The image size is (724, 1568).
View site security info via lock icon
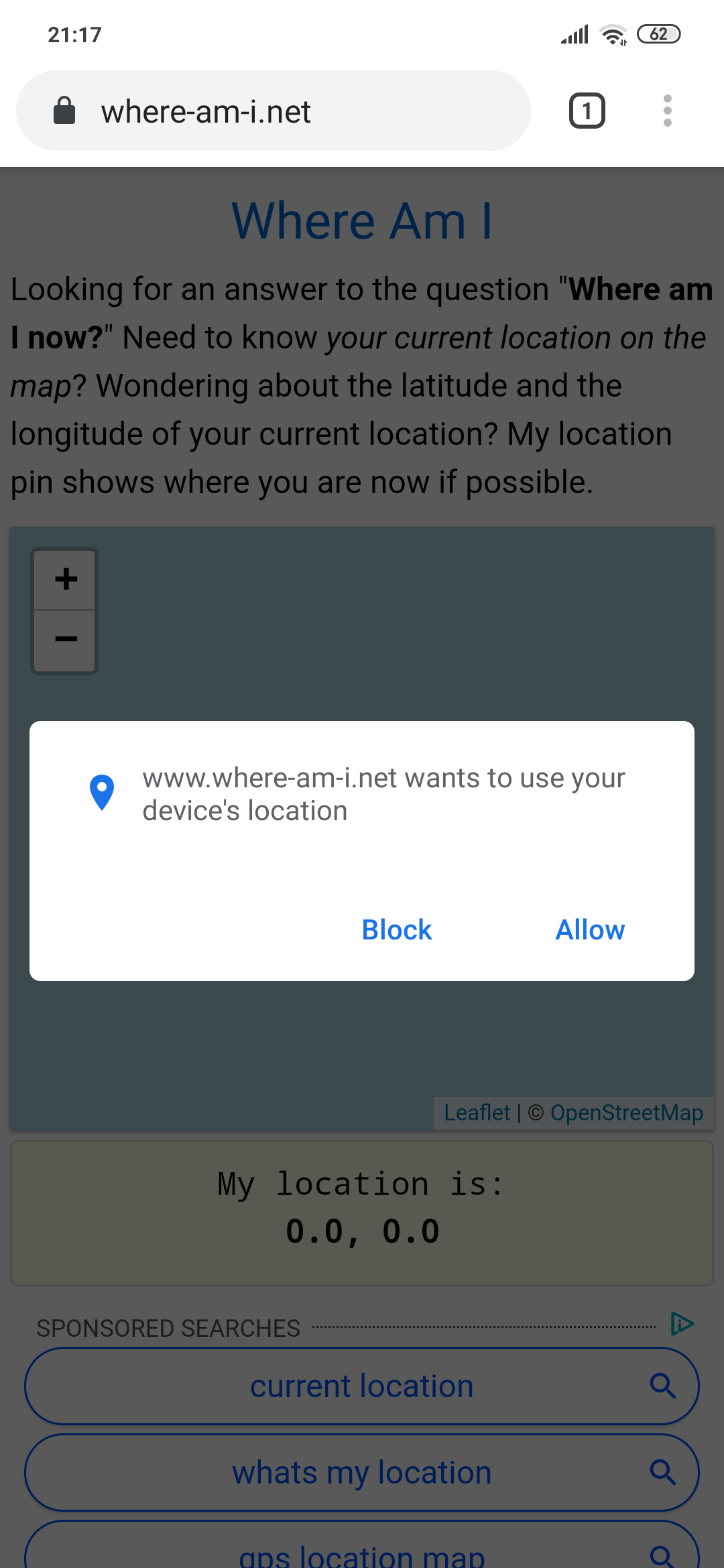point(64,111)
